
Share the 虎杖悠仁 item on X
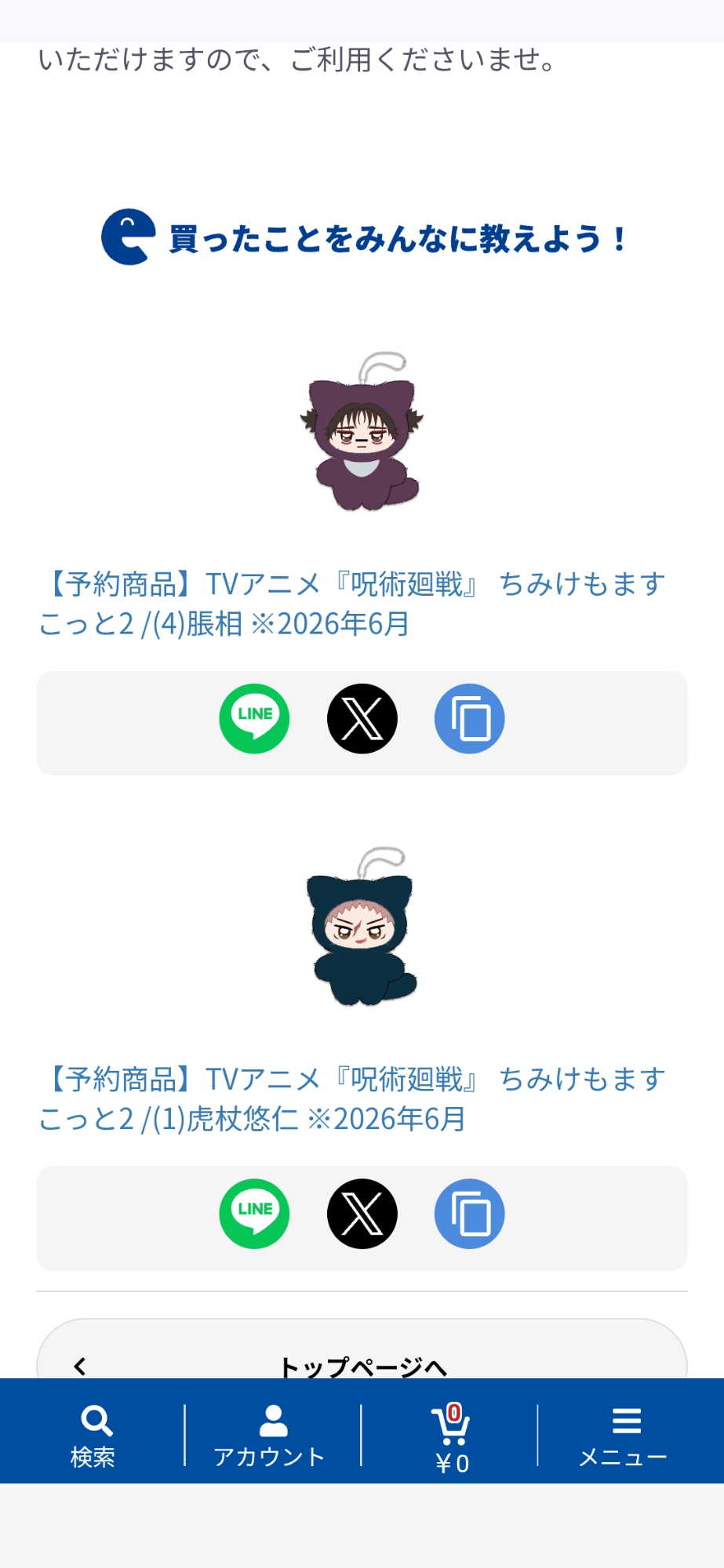362,1214
